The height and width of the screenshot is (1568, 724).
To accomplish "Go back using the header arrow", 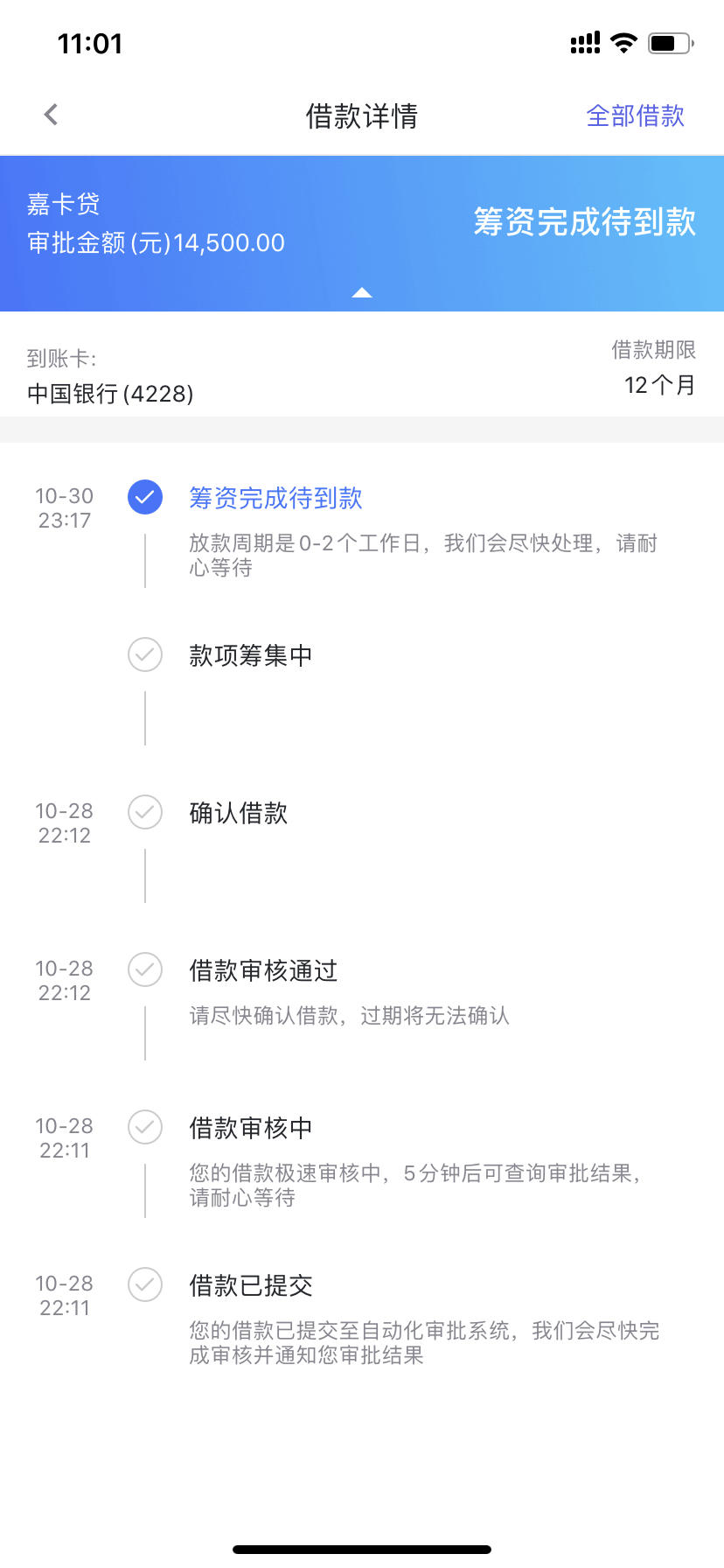I will point(51,115).
